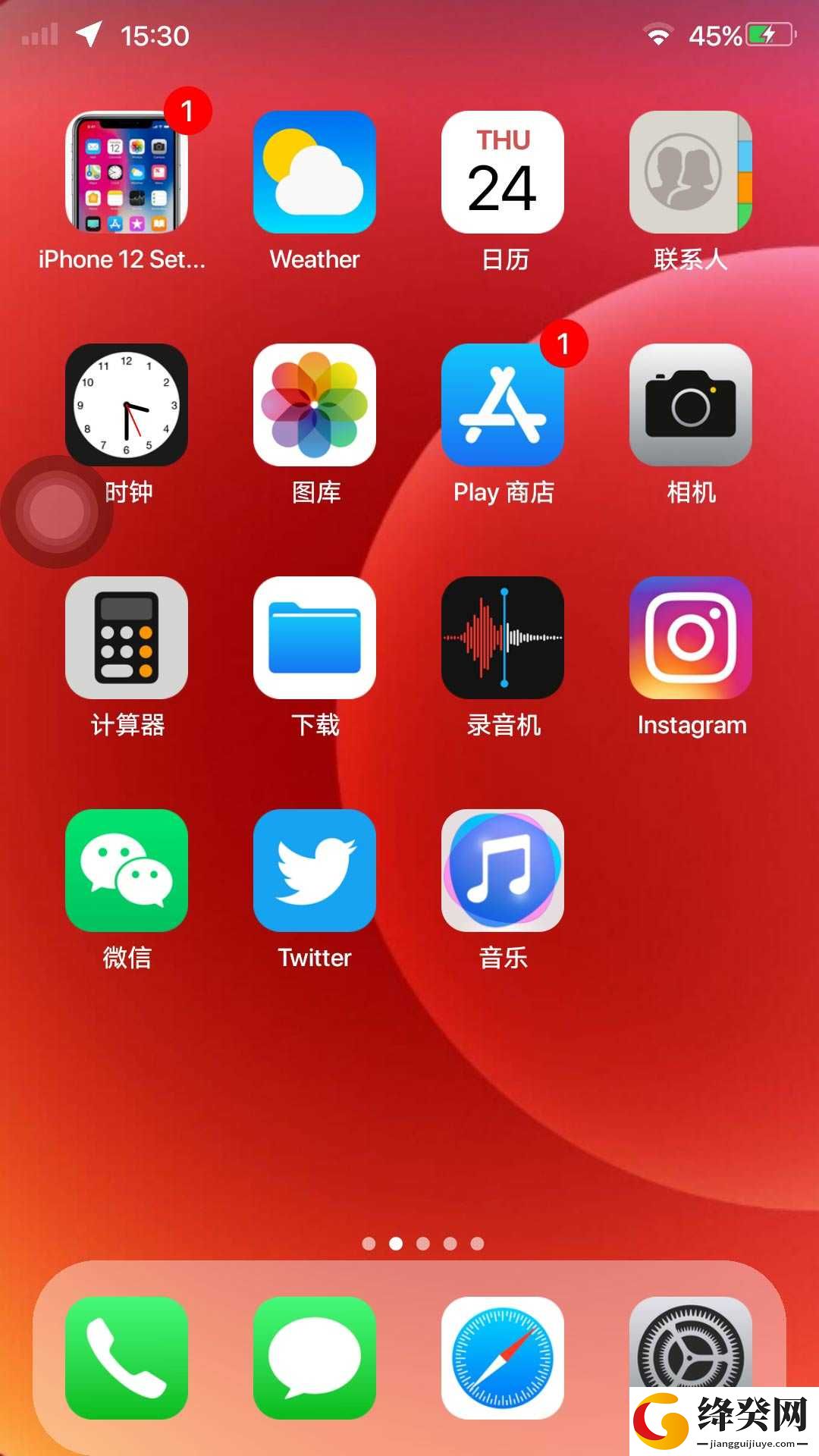Tap the floating assistive touch button
This screenshot has width=819, height=1456.
[x=56, y=512]
